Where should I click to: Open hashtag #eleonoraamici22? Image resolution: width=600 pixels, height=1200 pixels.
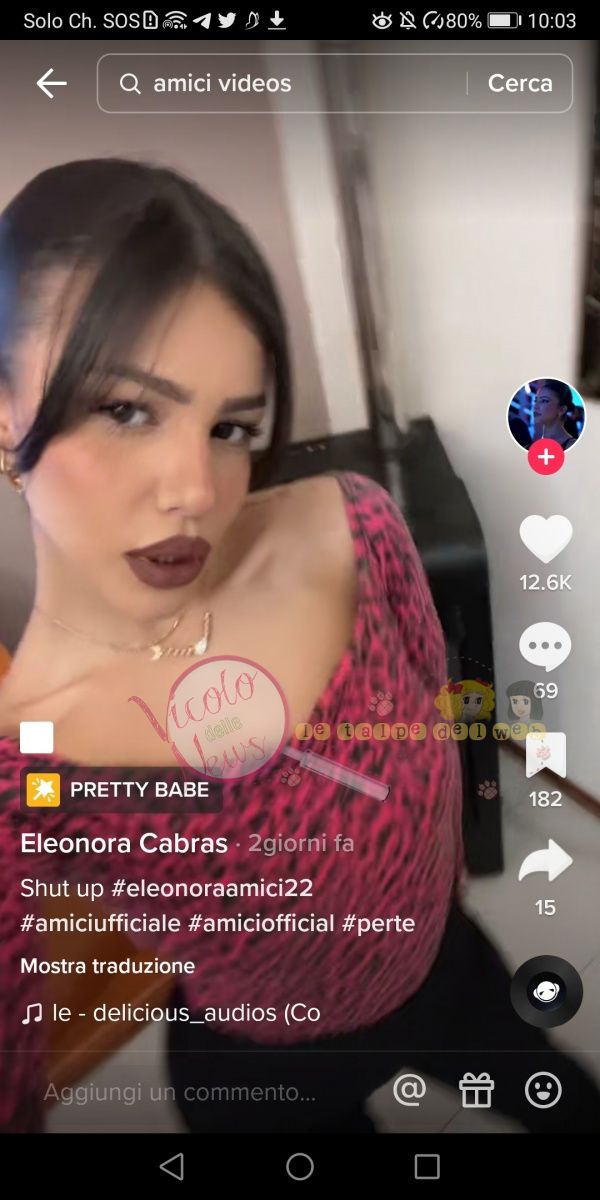(x=213, y=887)
